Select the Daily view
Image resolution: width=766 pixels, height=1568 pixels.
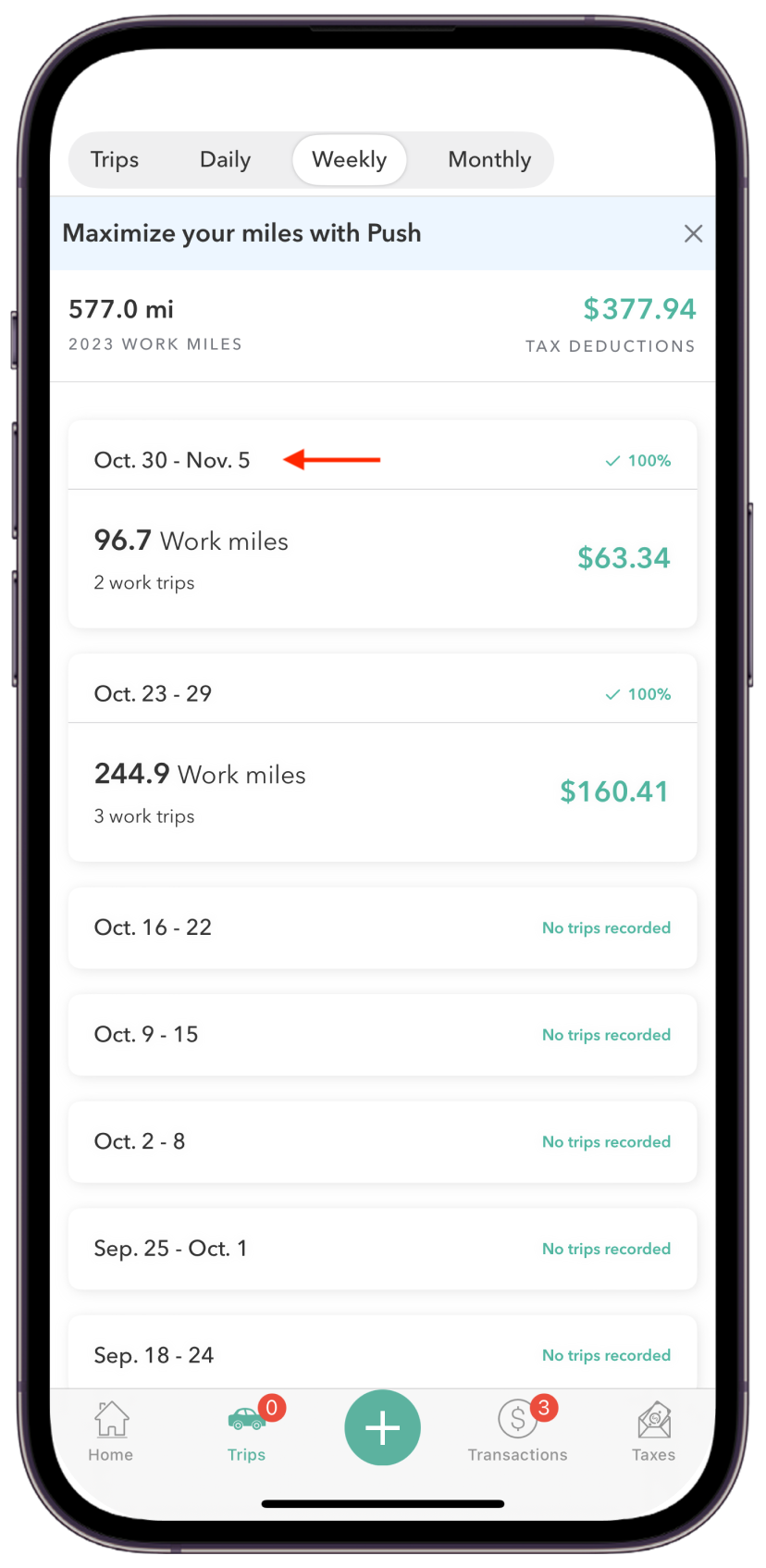point(225,160)
